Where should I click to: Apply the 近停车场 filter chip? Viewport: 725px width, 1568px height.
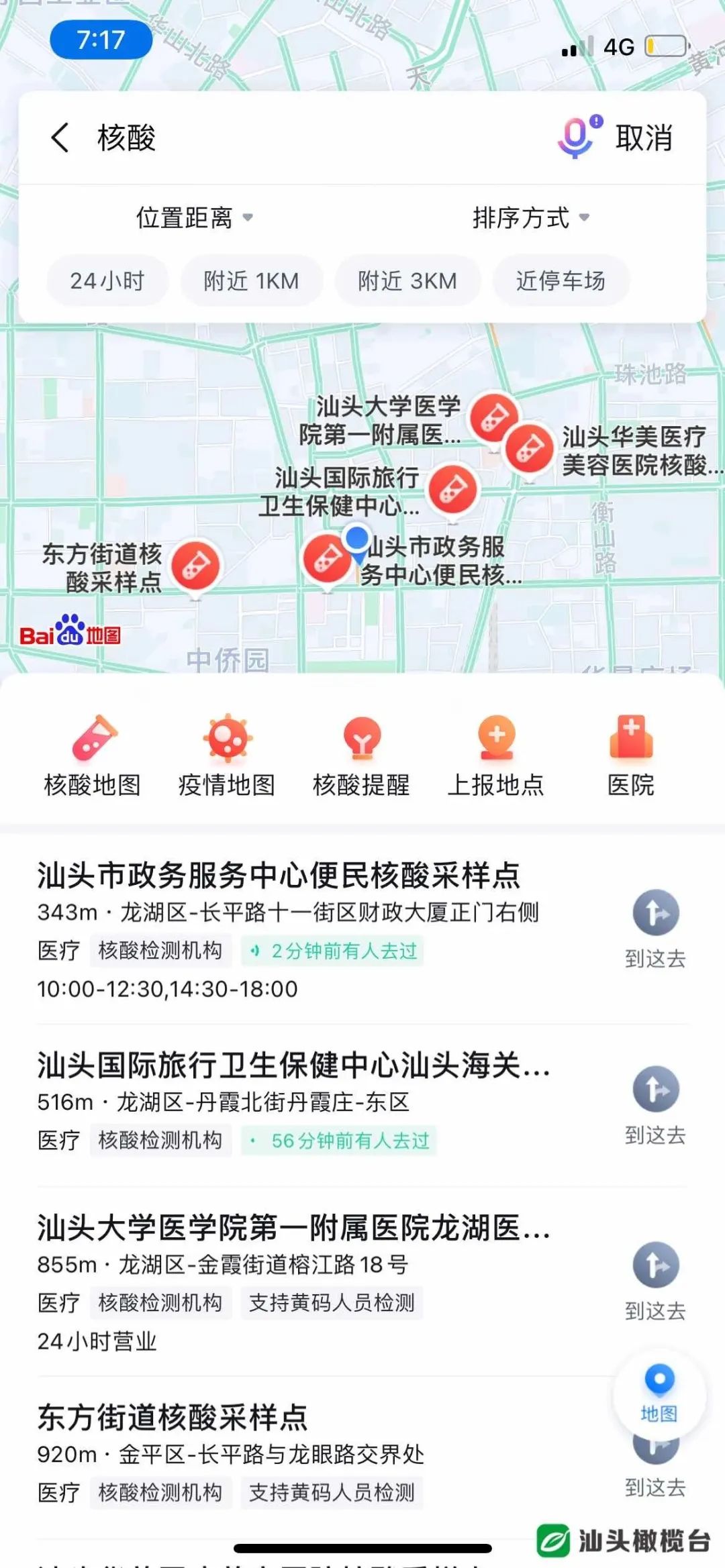pyautogui.click(x=561, y=280)
